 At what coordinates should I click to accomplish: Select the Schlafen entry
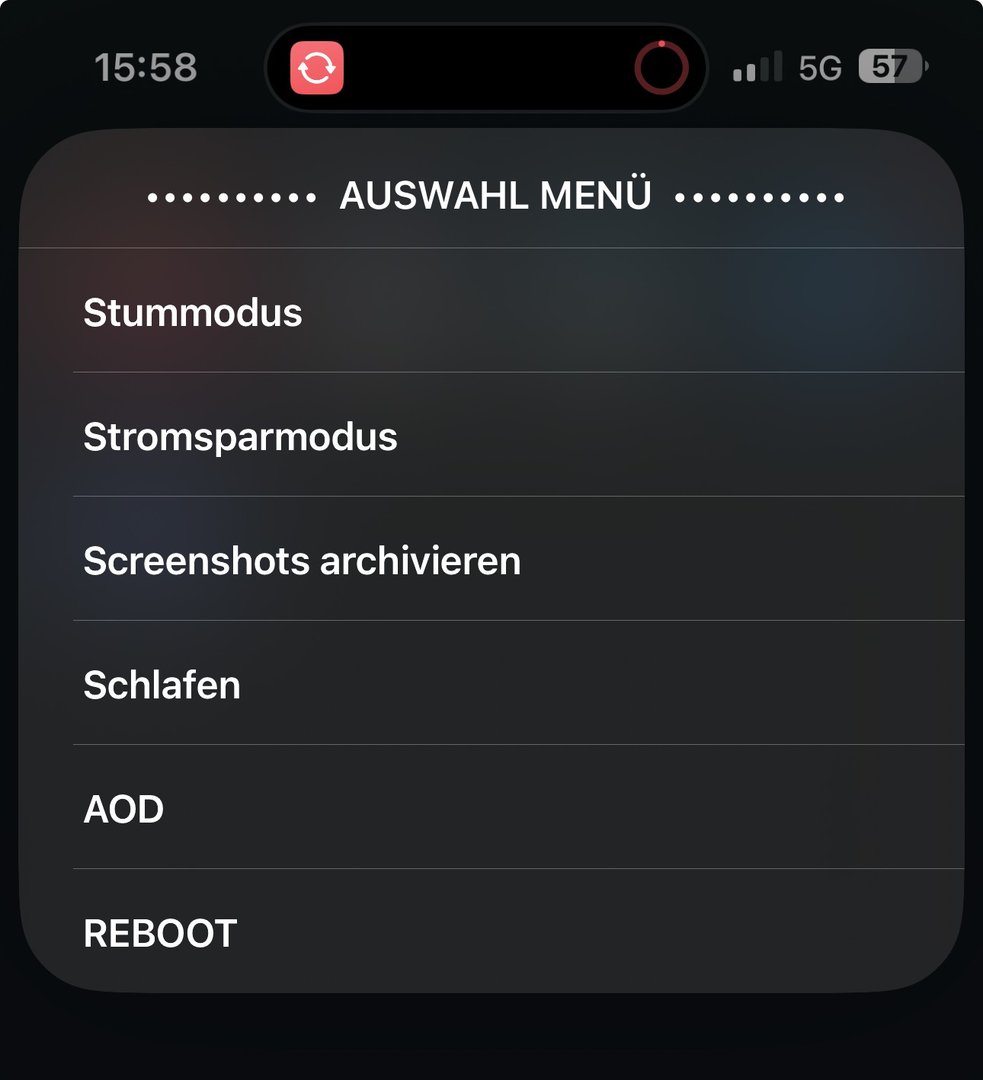(162, 685)
